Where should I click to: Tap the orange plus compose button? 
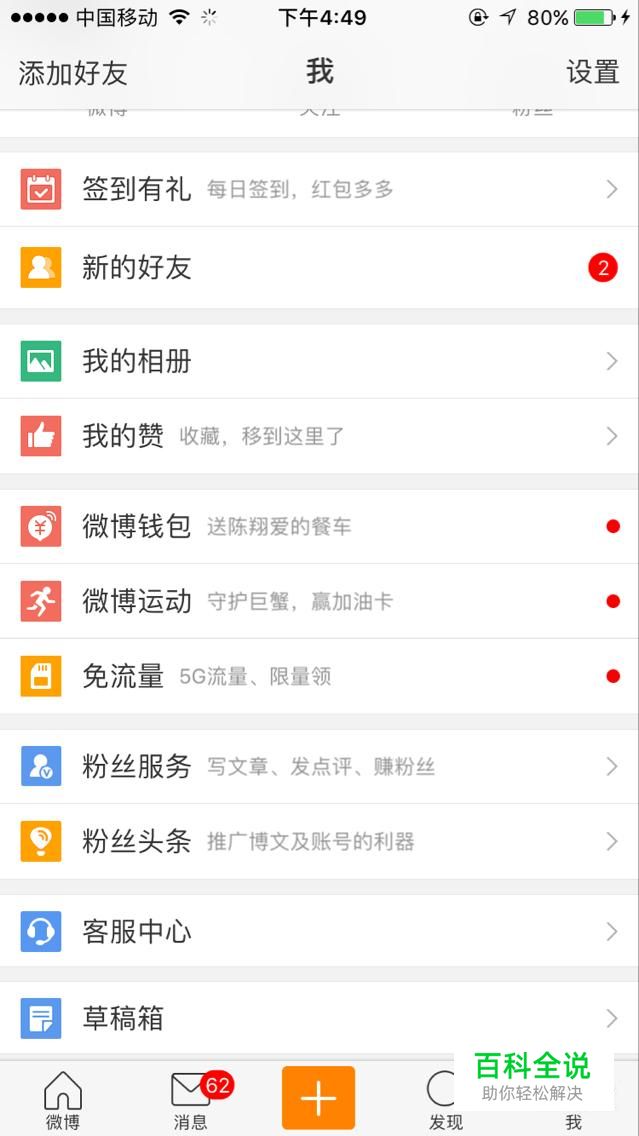coord(319,1098)
